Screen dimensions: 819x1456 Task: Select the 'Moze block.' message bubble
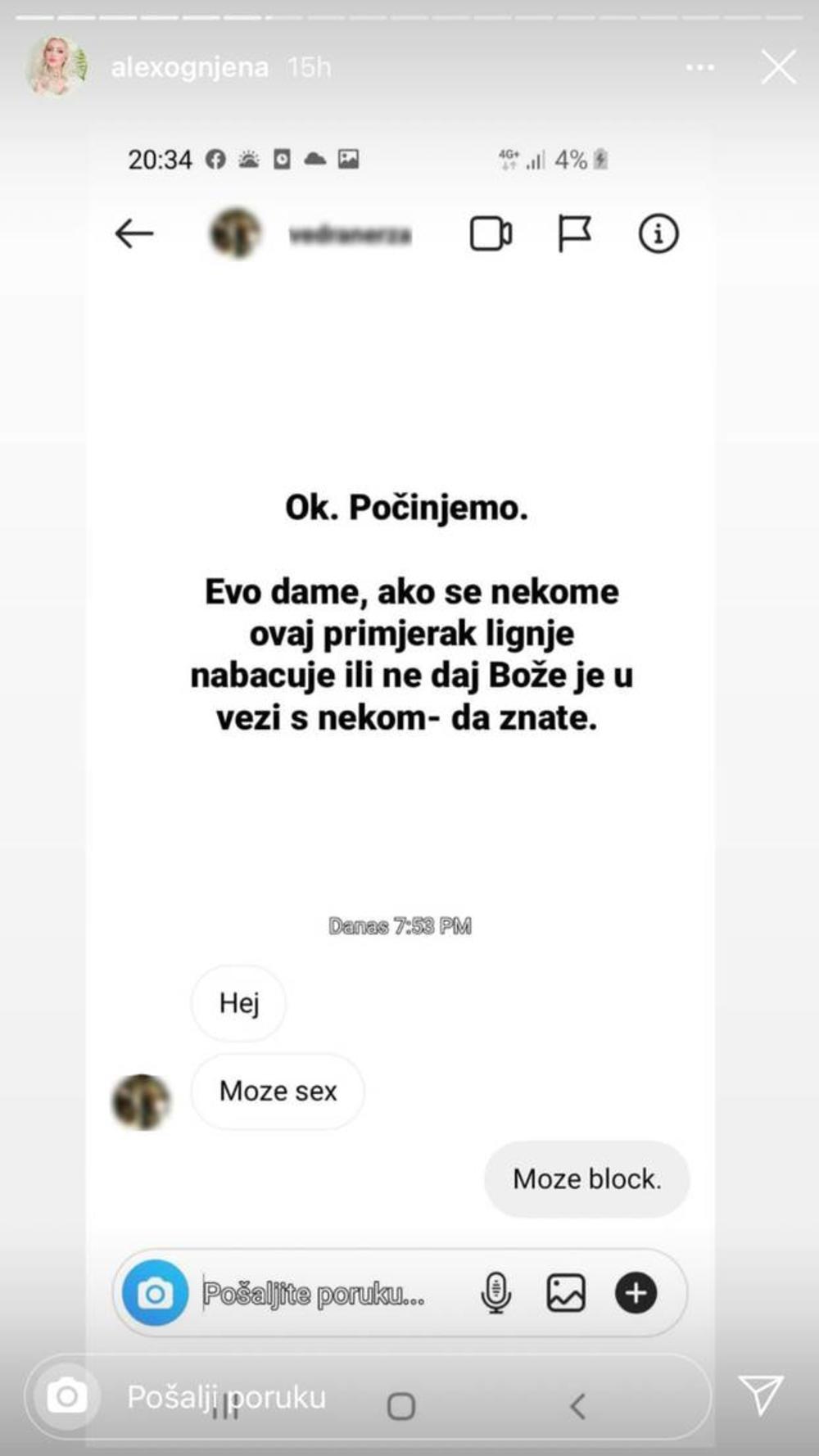tap(586, 1179)
